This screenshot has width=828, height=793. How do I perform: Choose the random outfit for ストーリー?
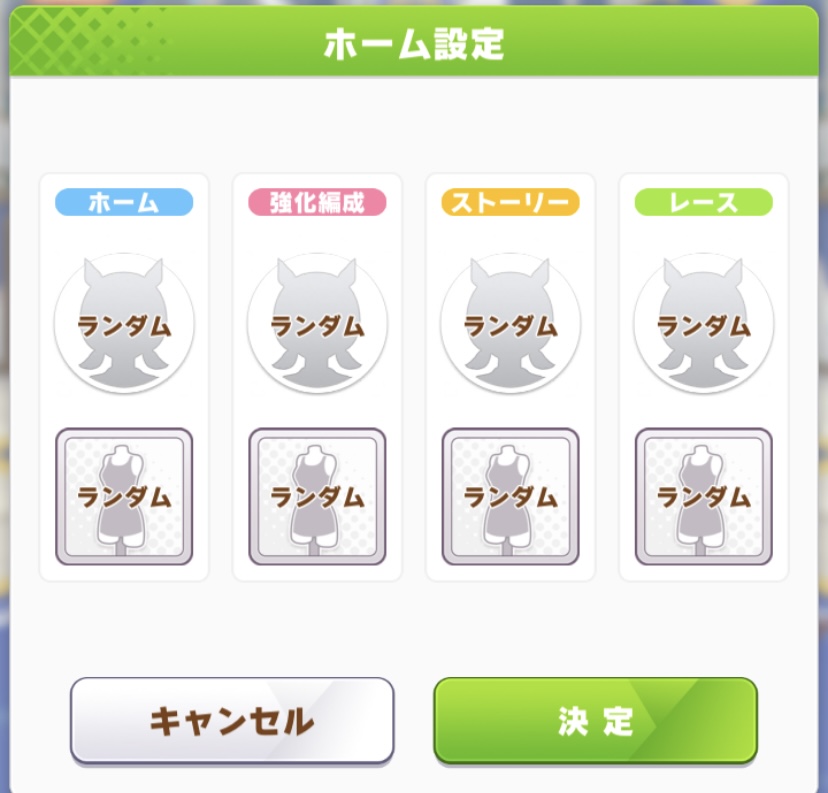pos(510,496)
